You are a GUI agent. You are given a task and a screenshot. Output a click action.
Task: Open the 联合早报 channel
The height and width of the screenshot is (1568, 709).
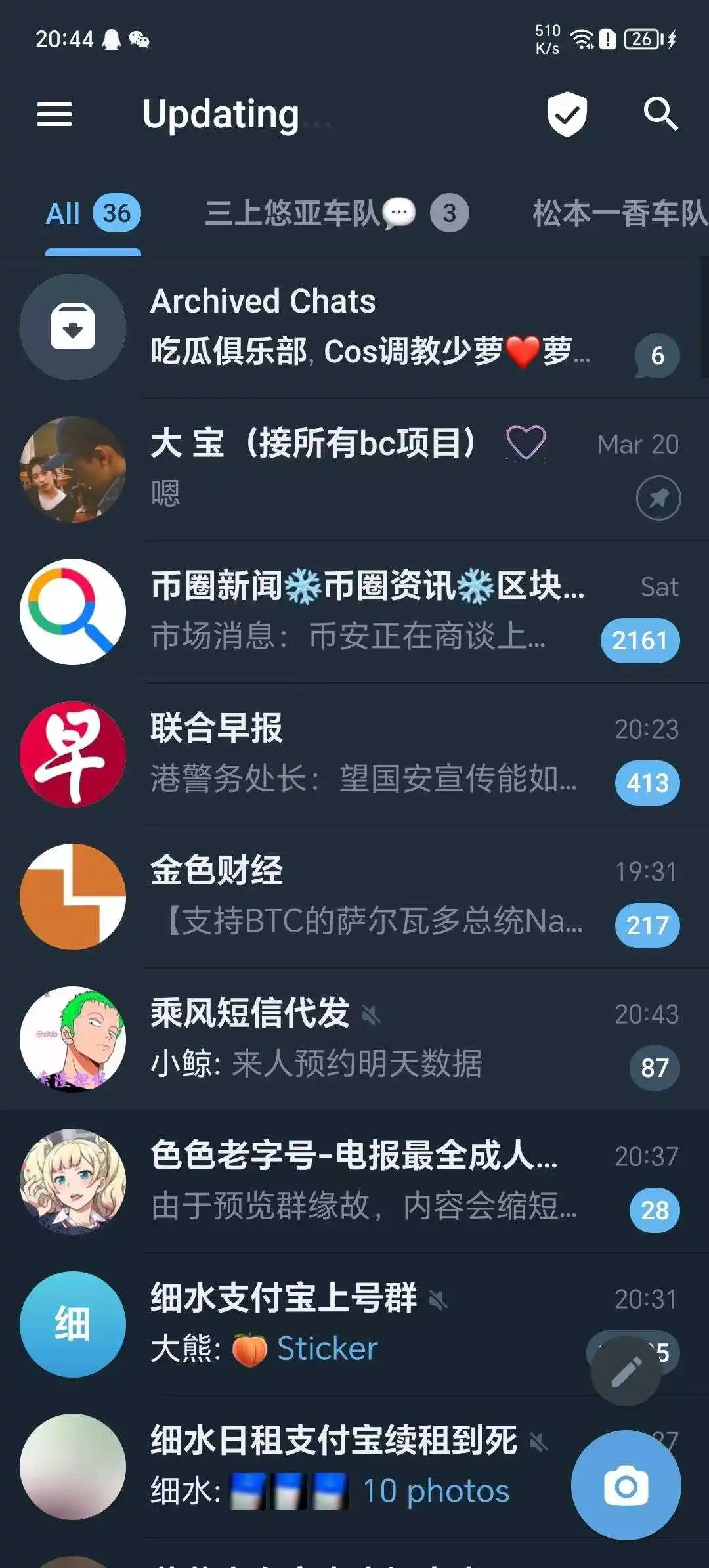[354, 754]
